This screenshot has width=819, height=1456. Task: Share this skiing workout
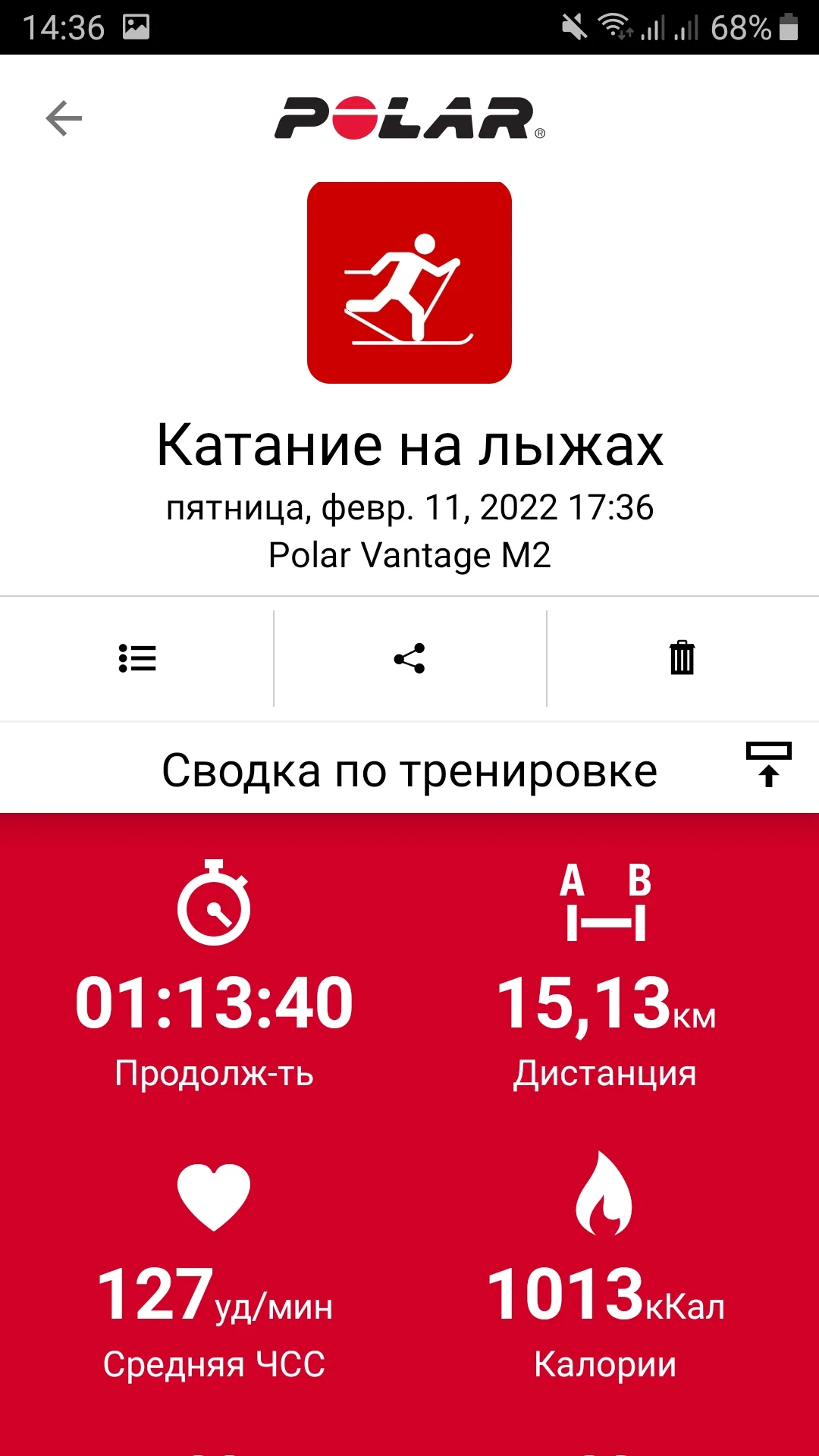(409, 658)
